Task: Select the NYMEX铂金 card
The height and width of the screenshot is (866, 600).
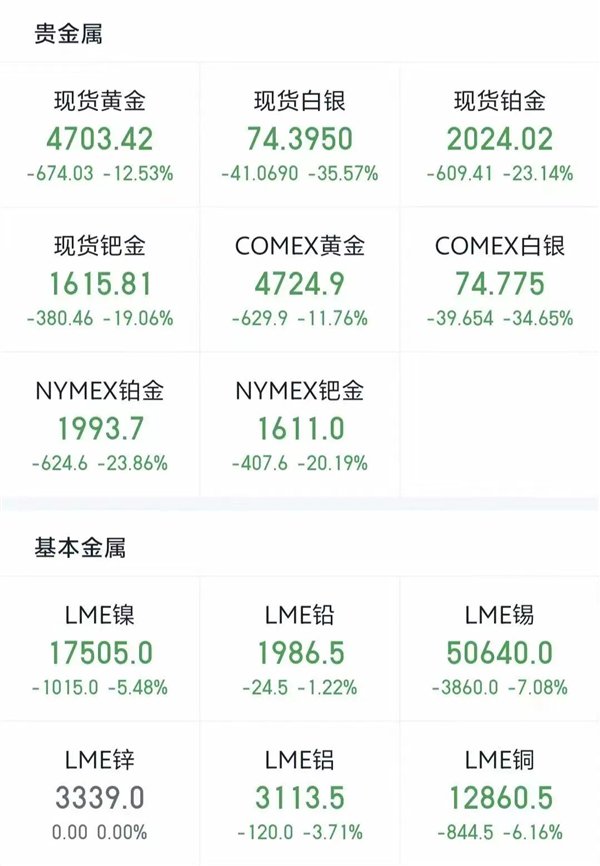Action: (x=99, y=425)
